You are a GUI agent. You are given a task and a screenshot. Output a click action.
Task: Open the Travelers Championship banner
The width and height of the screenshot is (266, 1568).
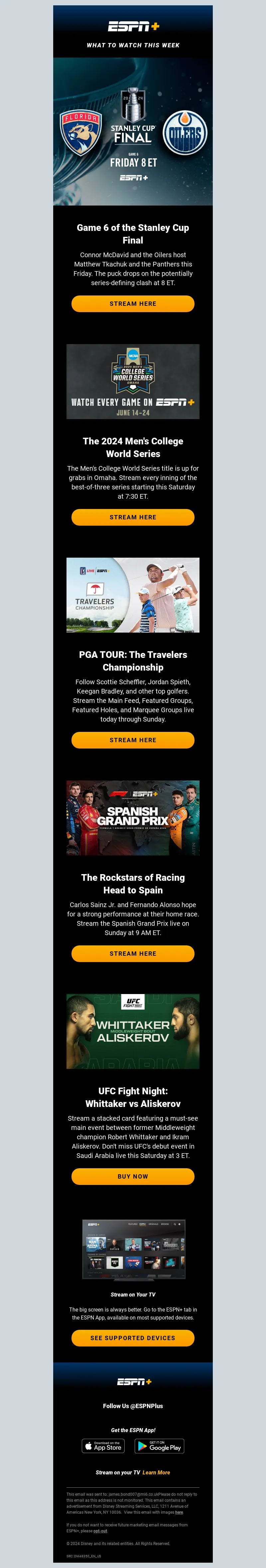[132, 595]
